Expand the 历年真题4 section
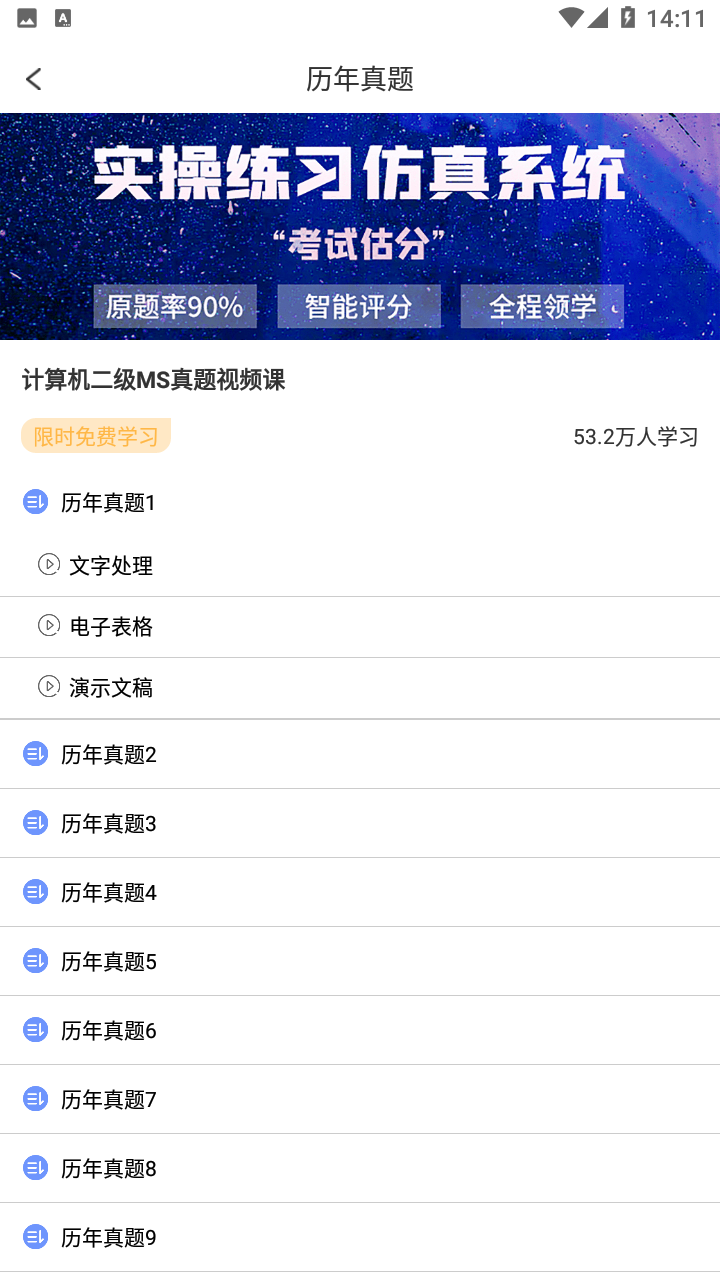The height and width of the screenshot is (1280, 720). 360,893
